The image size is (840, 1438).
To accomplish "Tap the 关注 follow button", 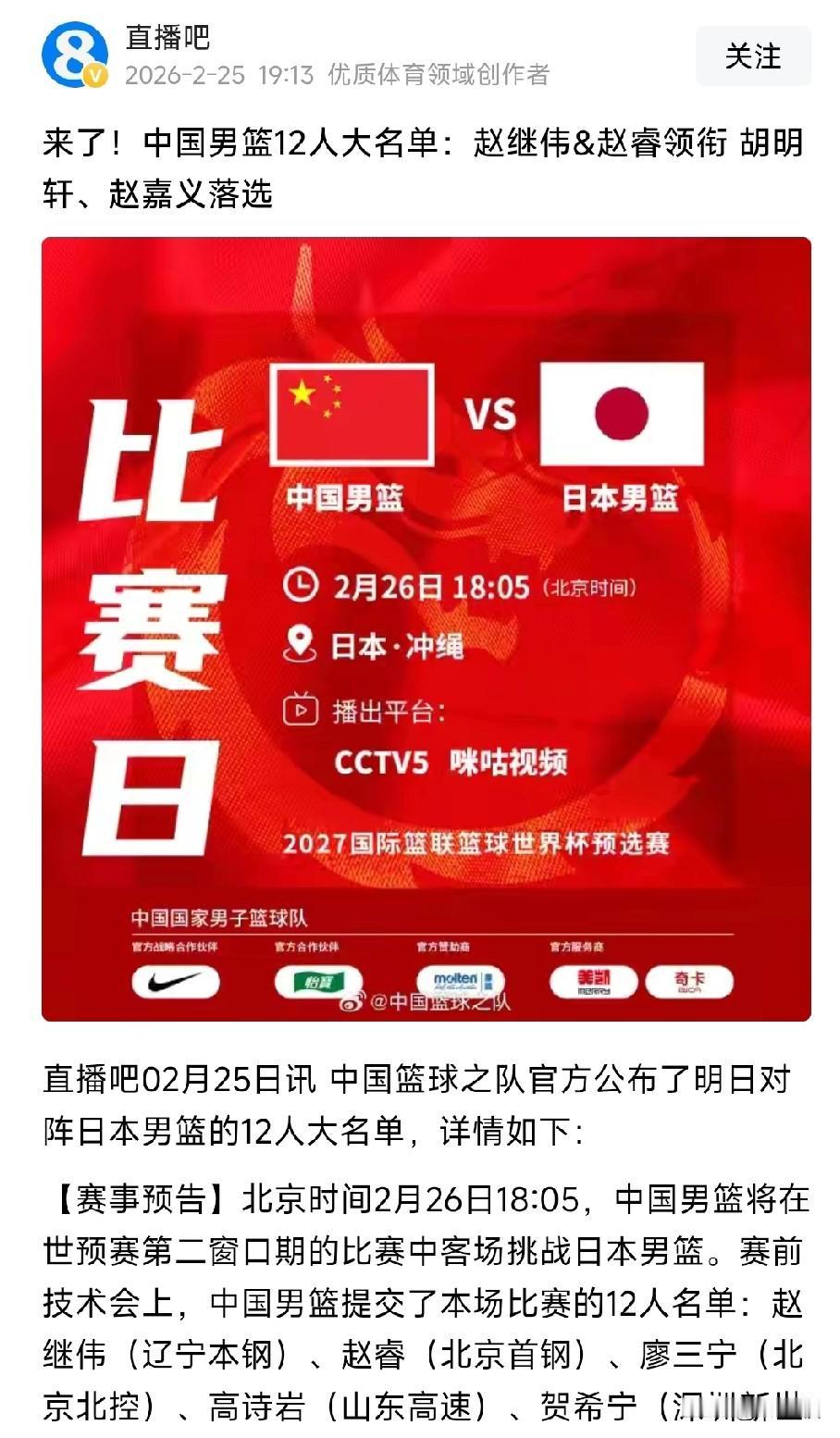I will [753, 56].
